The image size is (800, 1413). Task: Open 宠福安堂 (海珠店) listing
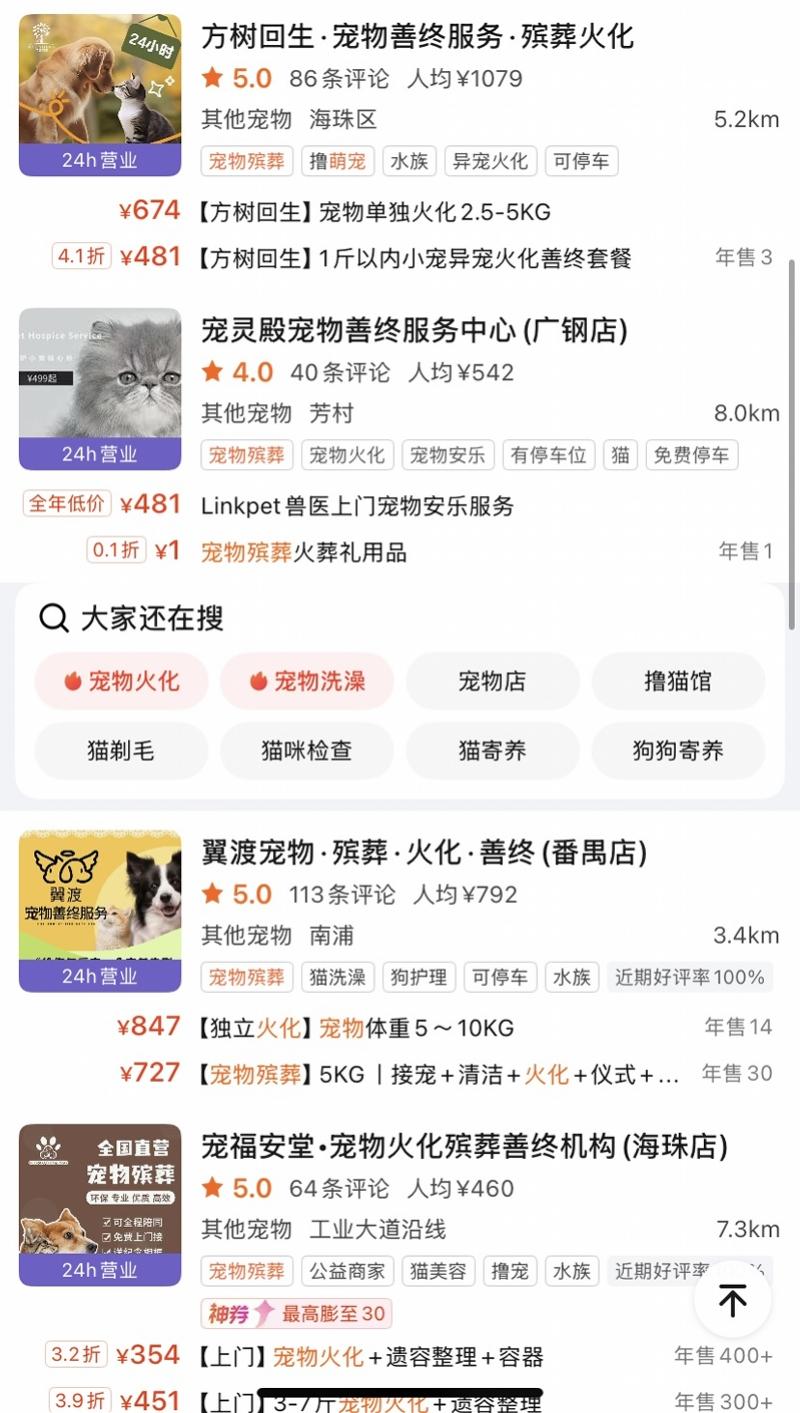coord(464,1147)
